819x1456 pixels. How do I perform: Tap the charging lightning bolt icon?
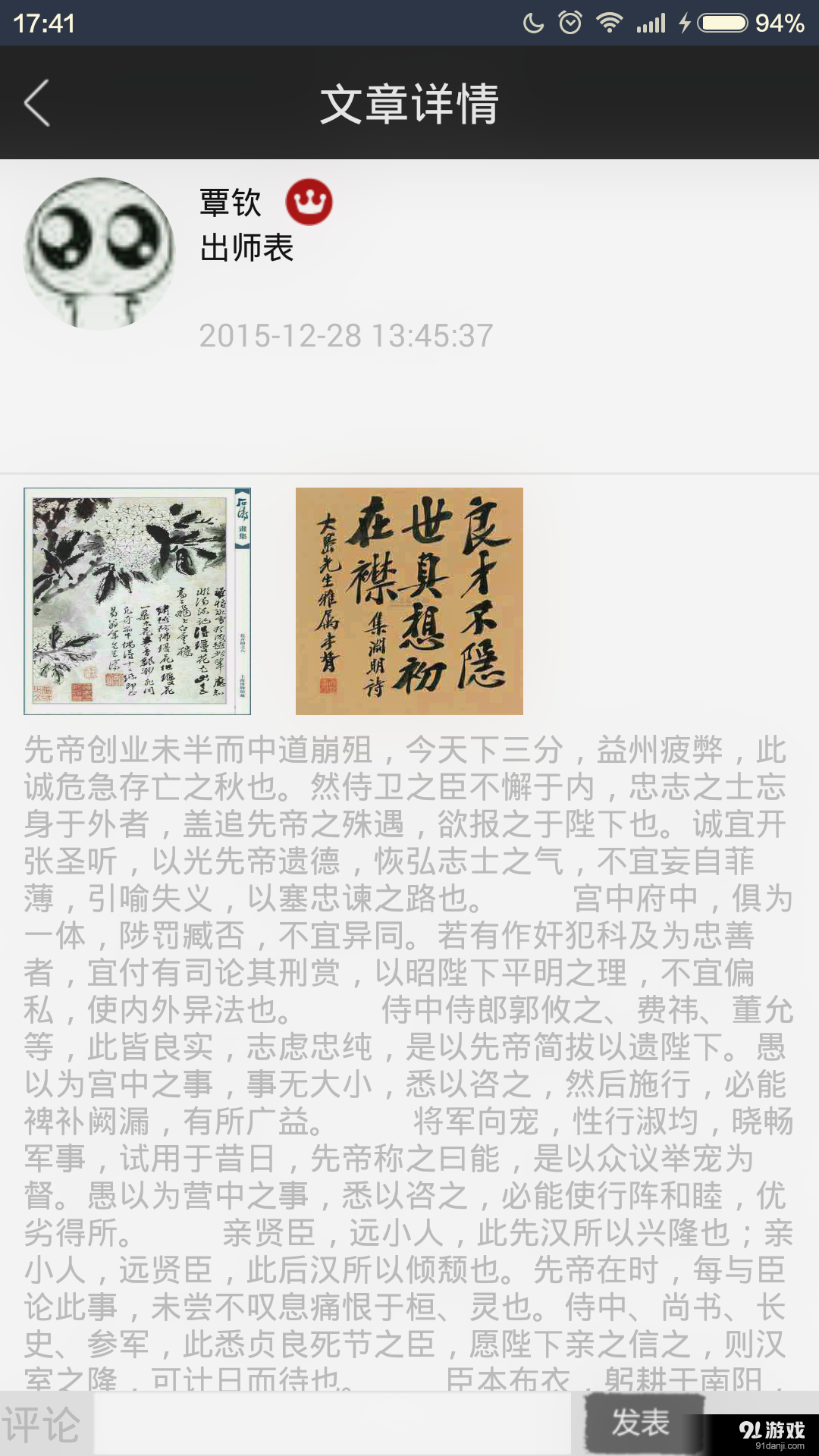pyautogui.click(x=685, y=23)
